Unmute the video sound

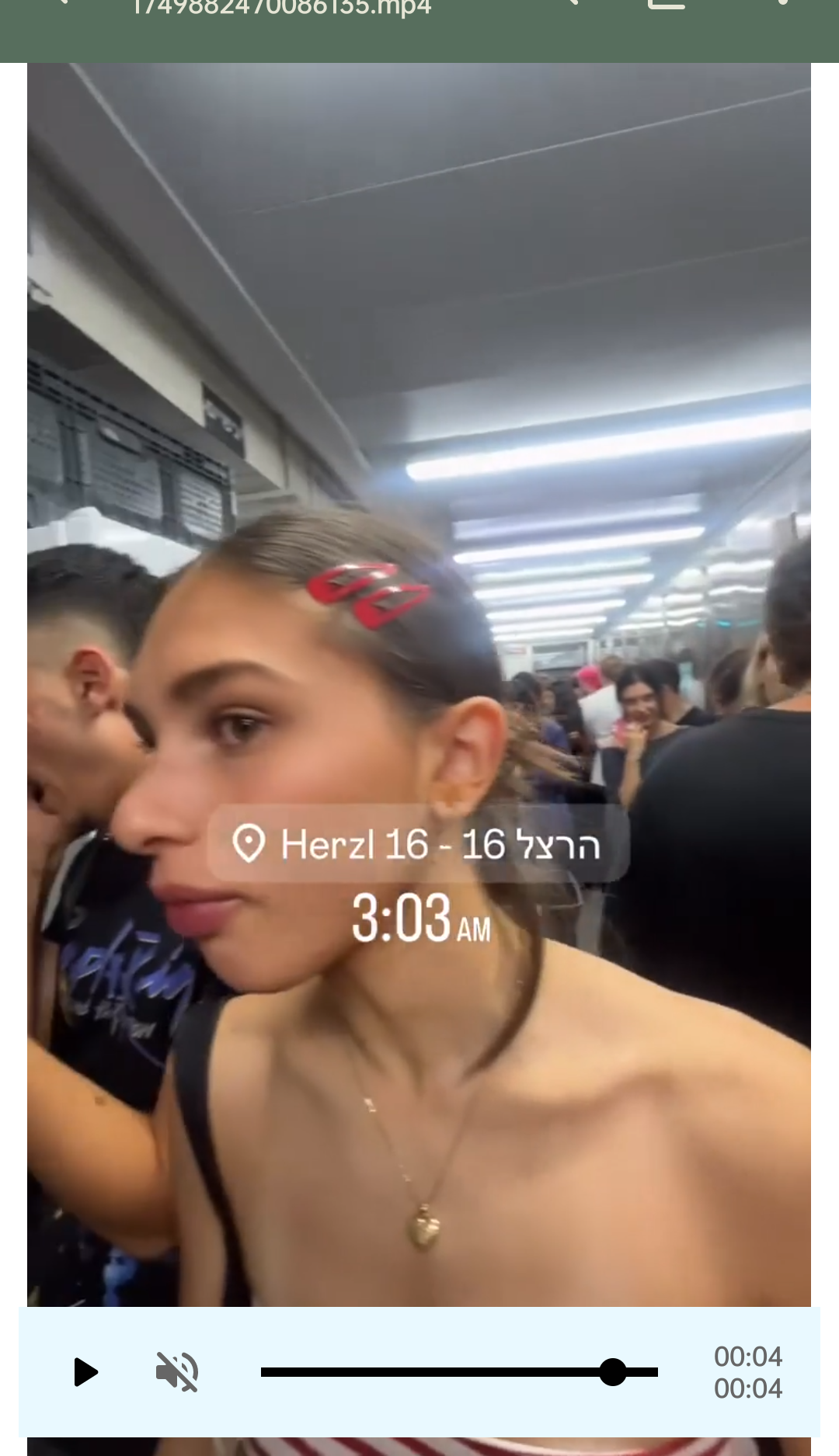click(177, 1372)
